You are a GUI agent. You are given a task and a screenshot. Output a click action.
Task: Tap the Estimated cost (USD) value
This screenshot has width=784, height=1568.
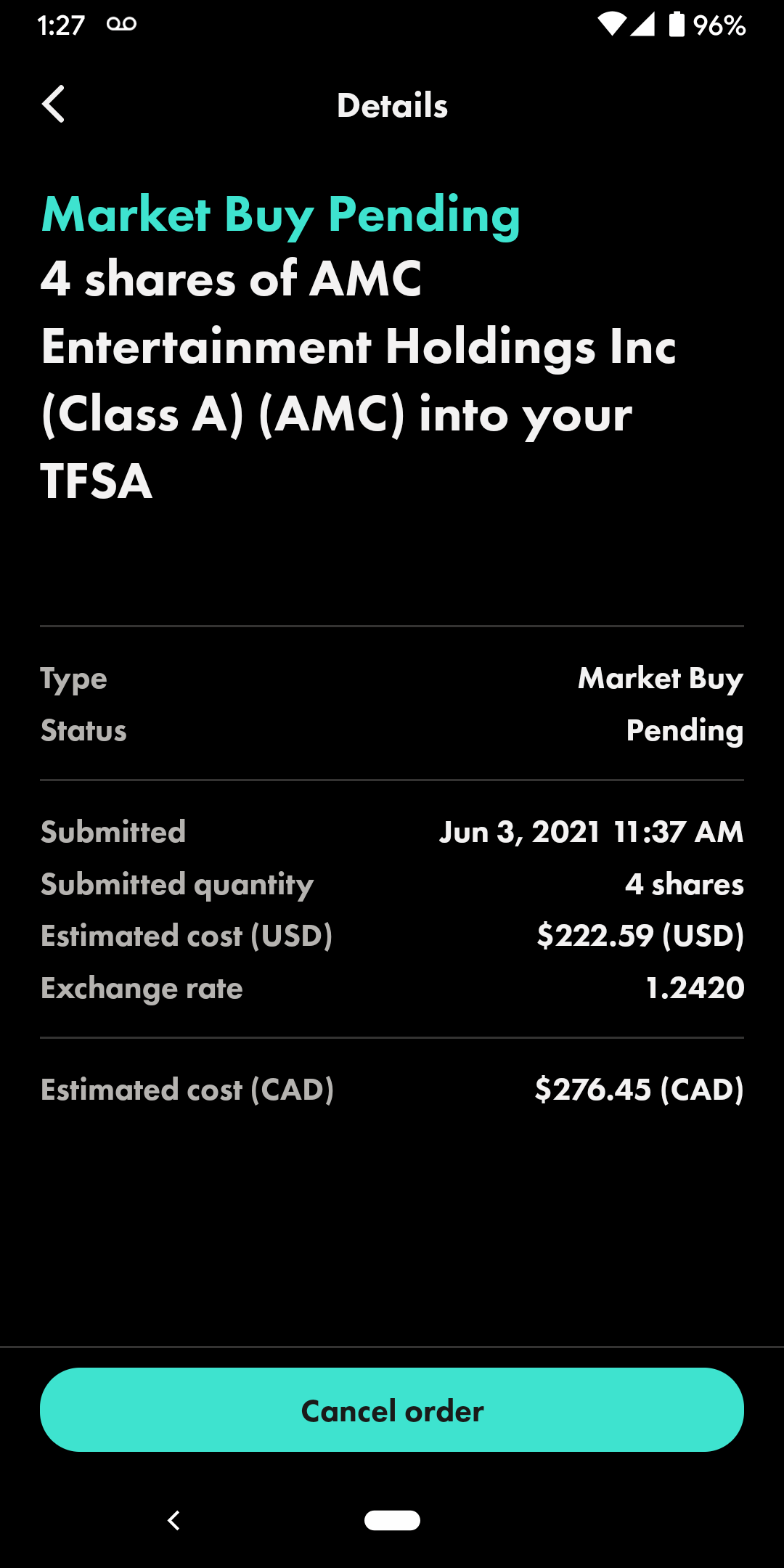pyautogui.click(x=640, y=936)
